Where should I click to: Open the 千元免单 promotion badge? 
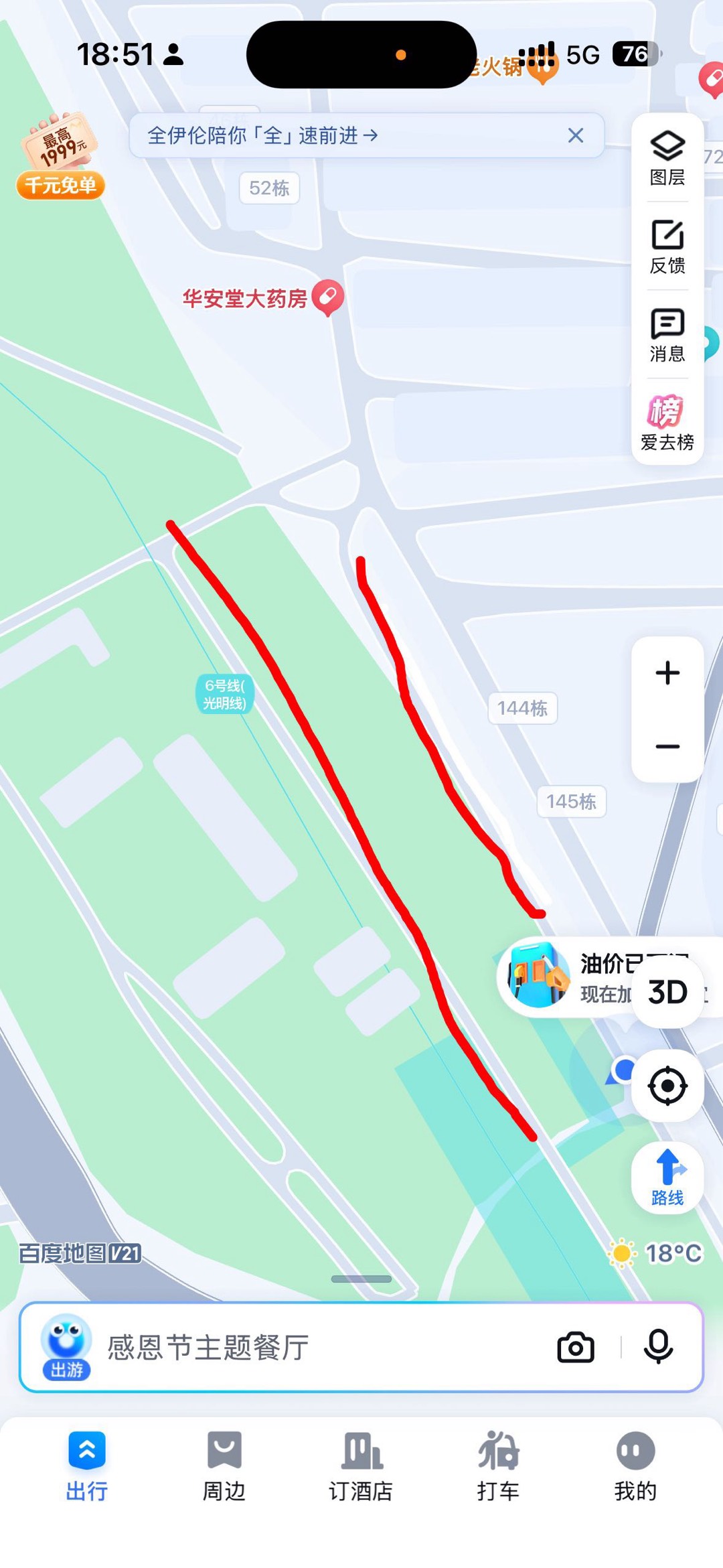[x=60, y=157]
